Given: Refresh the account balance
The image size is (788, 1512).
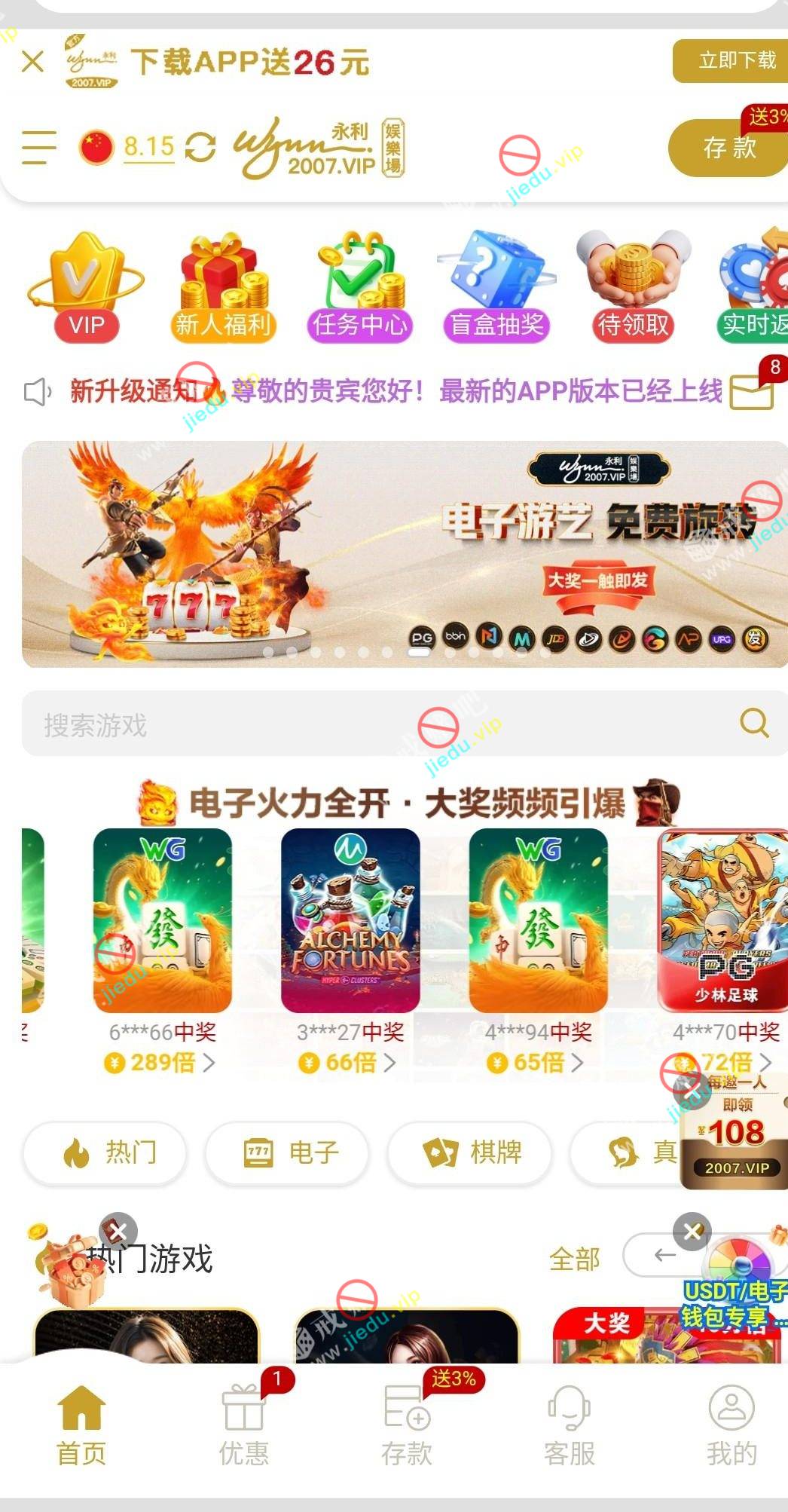Looking at the screenshot, I should [200, 147].
